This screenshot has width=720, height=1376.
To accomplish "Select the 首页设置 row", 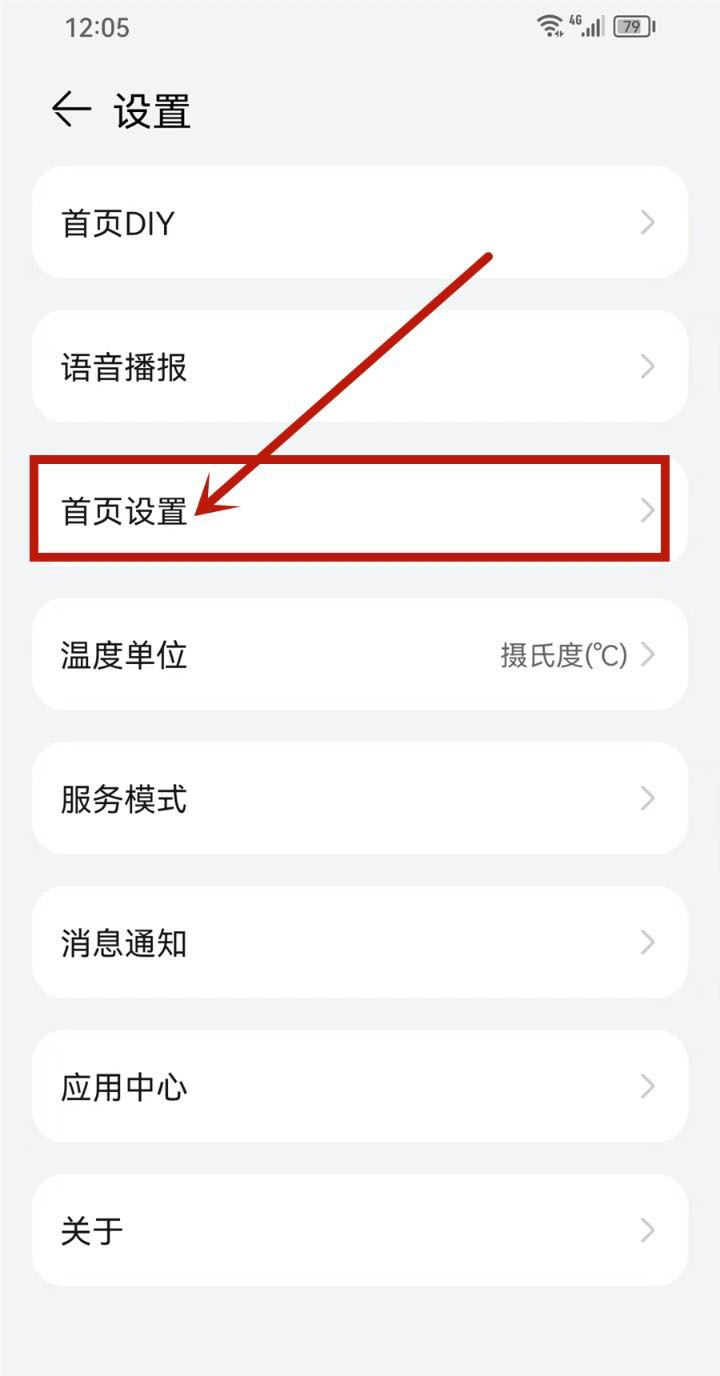I will [x=360, y=510].
